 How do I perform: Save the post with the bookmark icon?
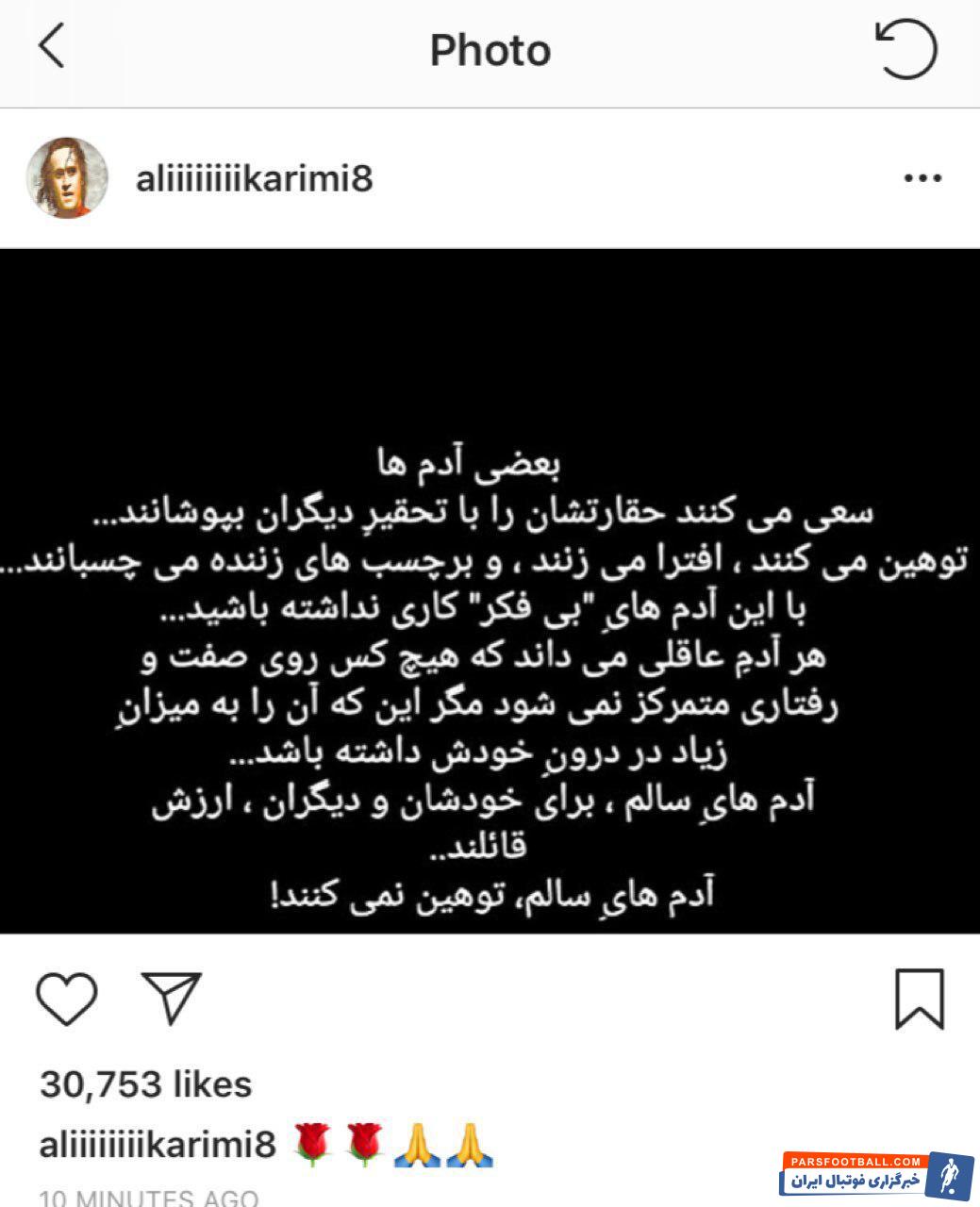click(919, 999)
